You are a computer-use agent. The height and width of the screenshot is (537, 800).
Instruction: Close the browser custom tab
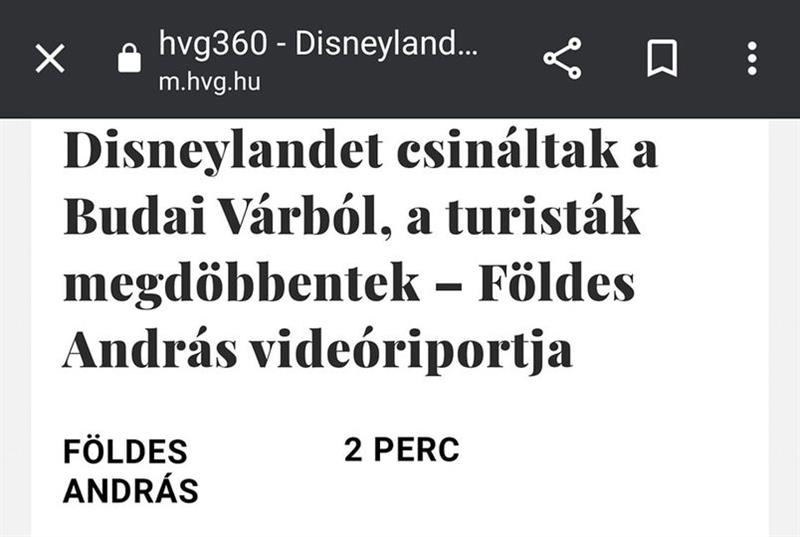click(50, 60)
